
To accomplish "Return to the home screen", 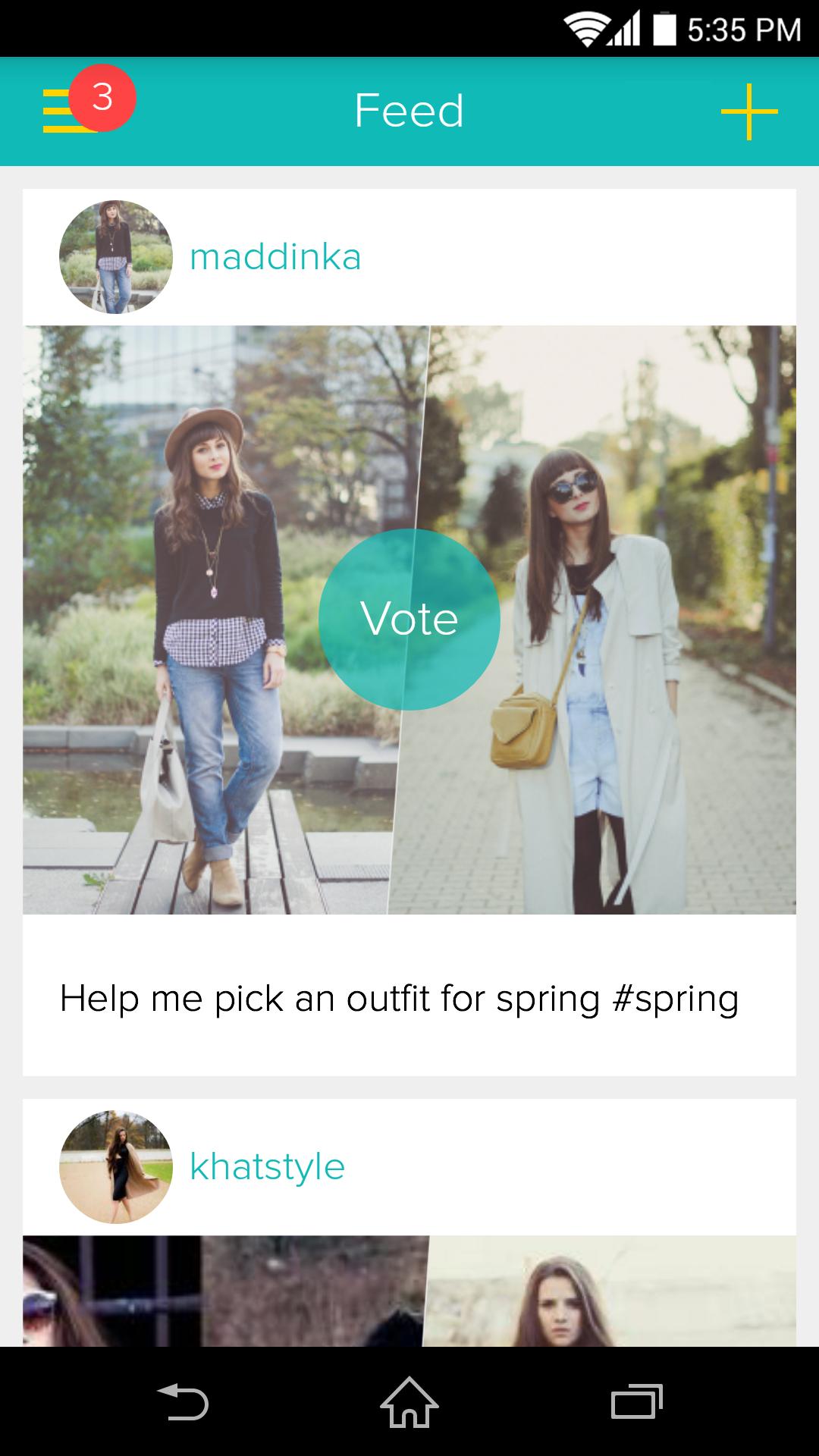I will [x=409, y=1401].
